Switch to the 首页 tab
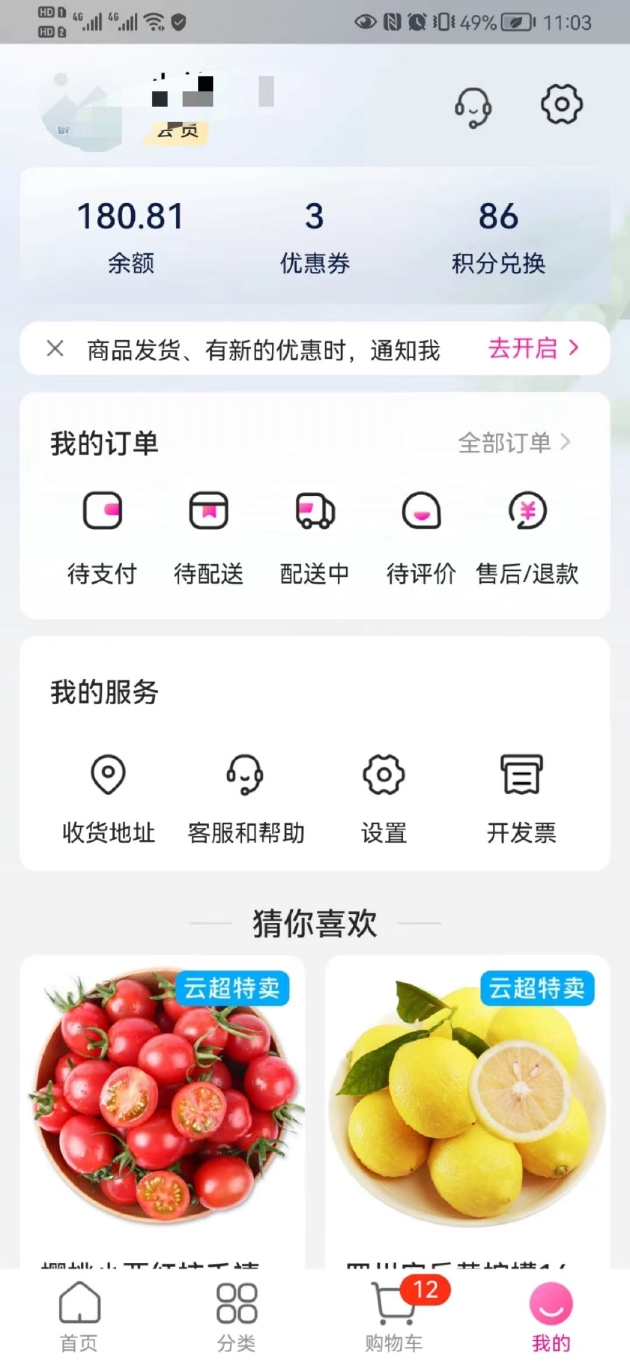Image resolution: width=630 pixels, height=1365 pixels. (79, 1316)
